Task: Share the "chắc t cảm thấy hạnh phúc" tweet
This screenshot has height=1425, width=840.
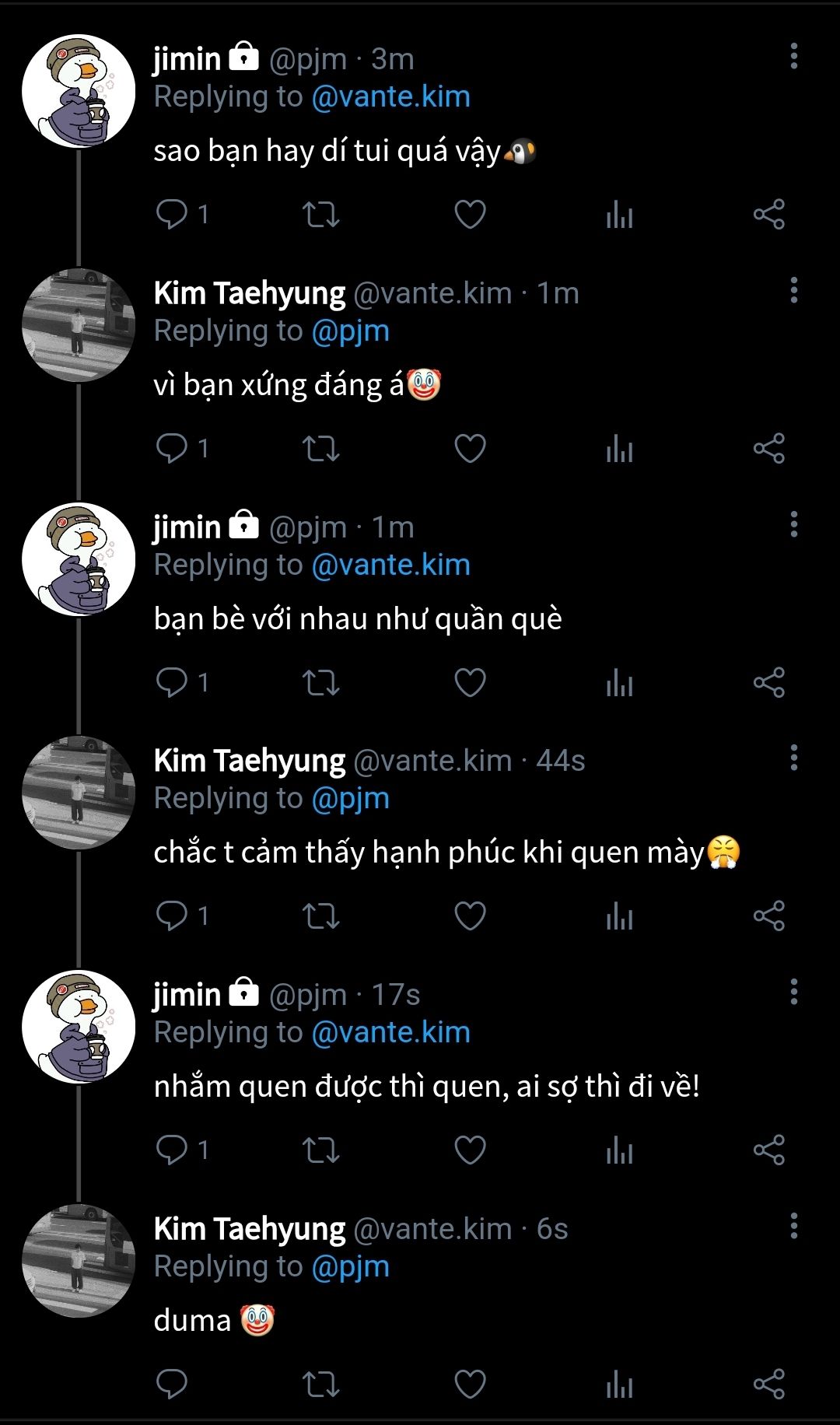Action: [768, 916]
